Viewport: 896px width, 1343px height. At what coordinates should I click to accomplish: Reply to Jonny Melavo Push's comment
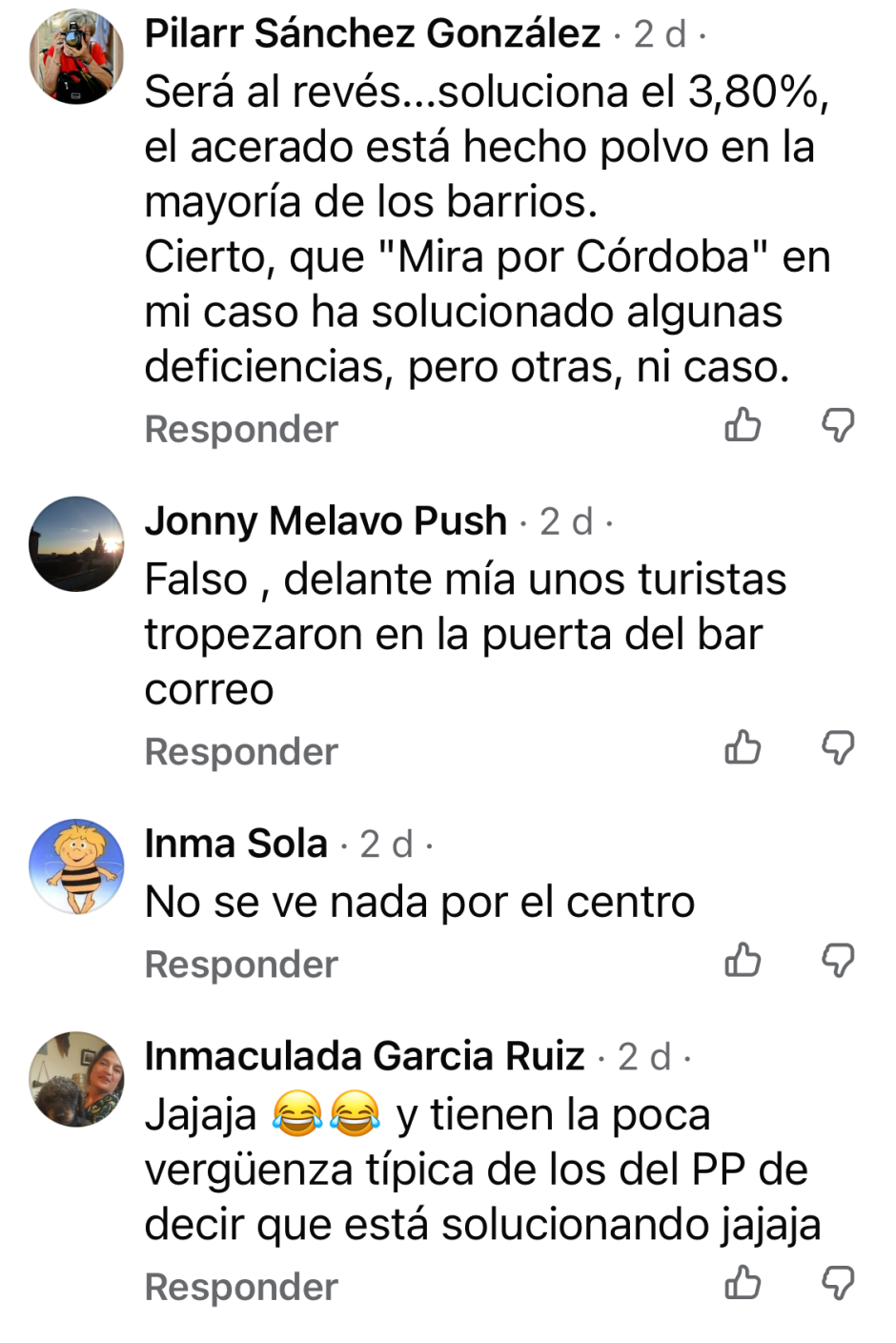(240, 751)
